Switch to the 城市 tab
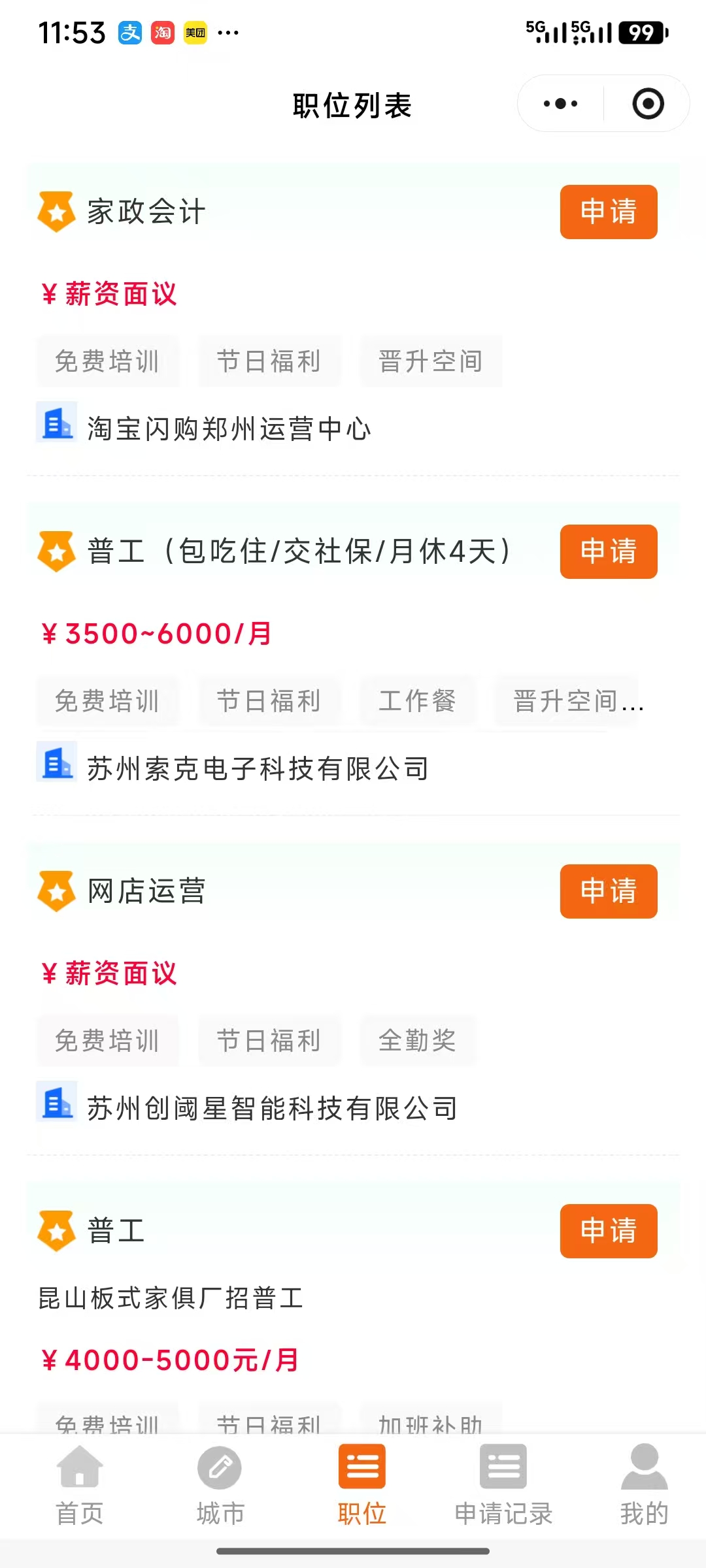Image resolution: width=706 pixels, height=1568 pixels. (x=220, y=1484)
